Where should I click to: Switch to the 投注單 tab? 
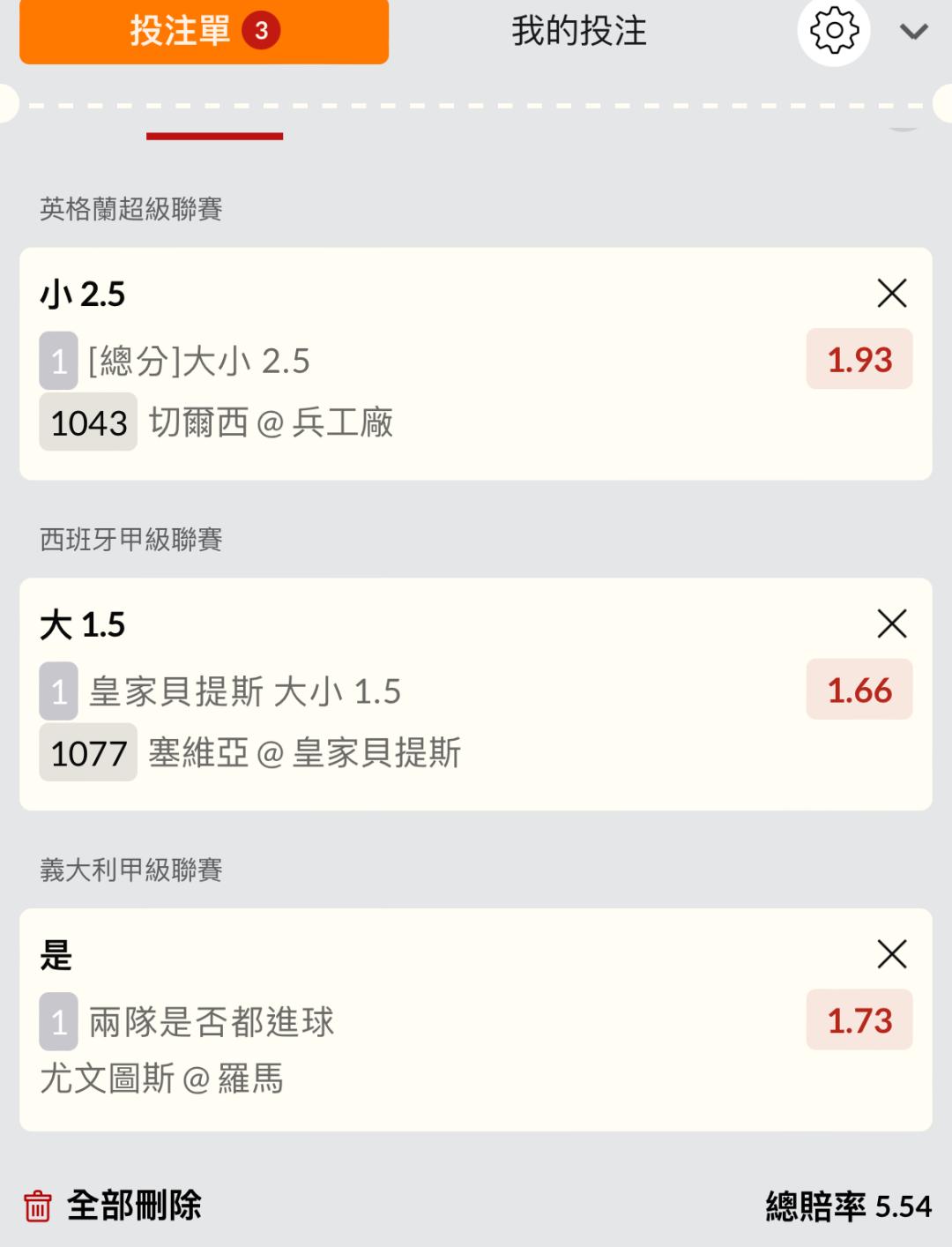point(204,31)
